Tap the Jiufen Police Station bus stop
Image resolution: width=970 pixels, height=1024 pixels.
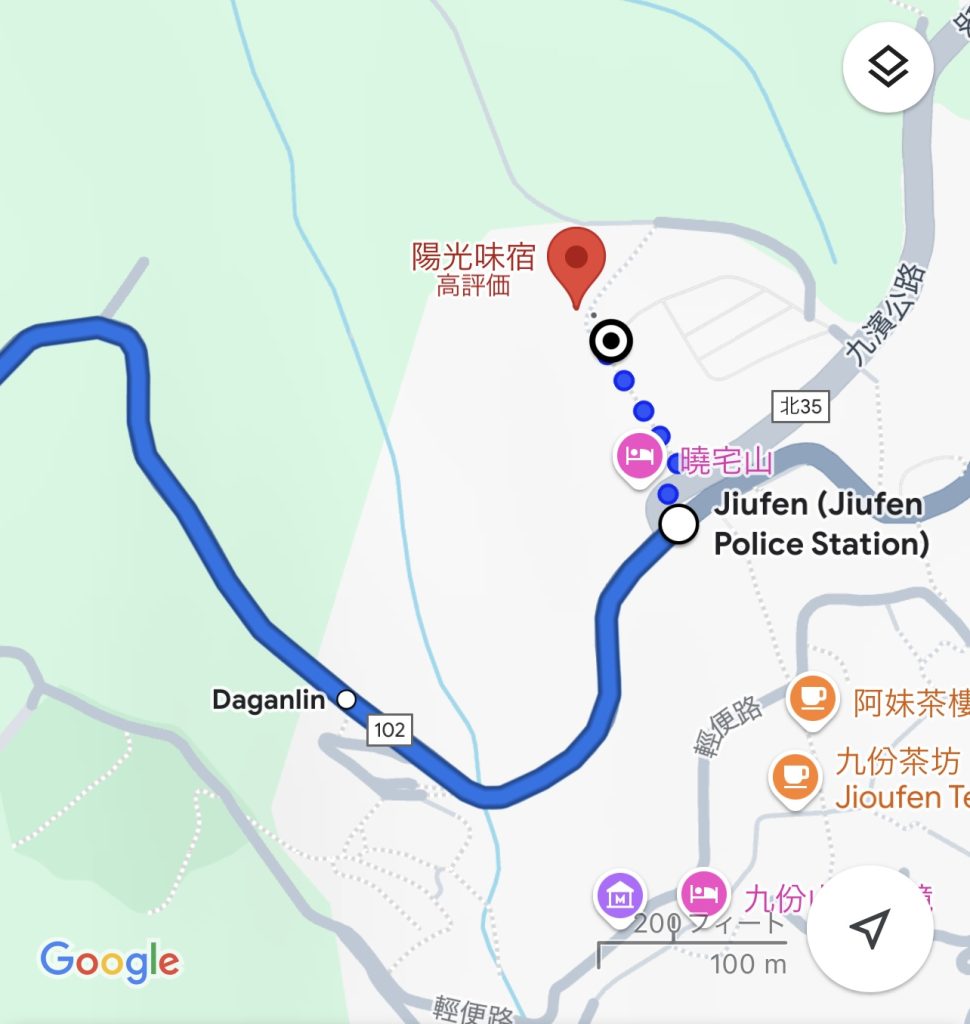click(x=679, y=524)
